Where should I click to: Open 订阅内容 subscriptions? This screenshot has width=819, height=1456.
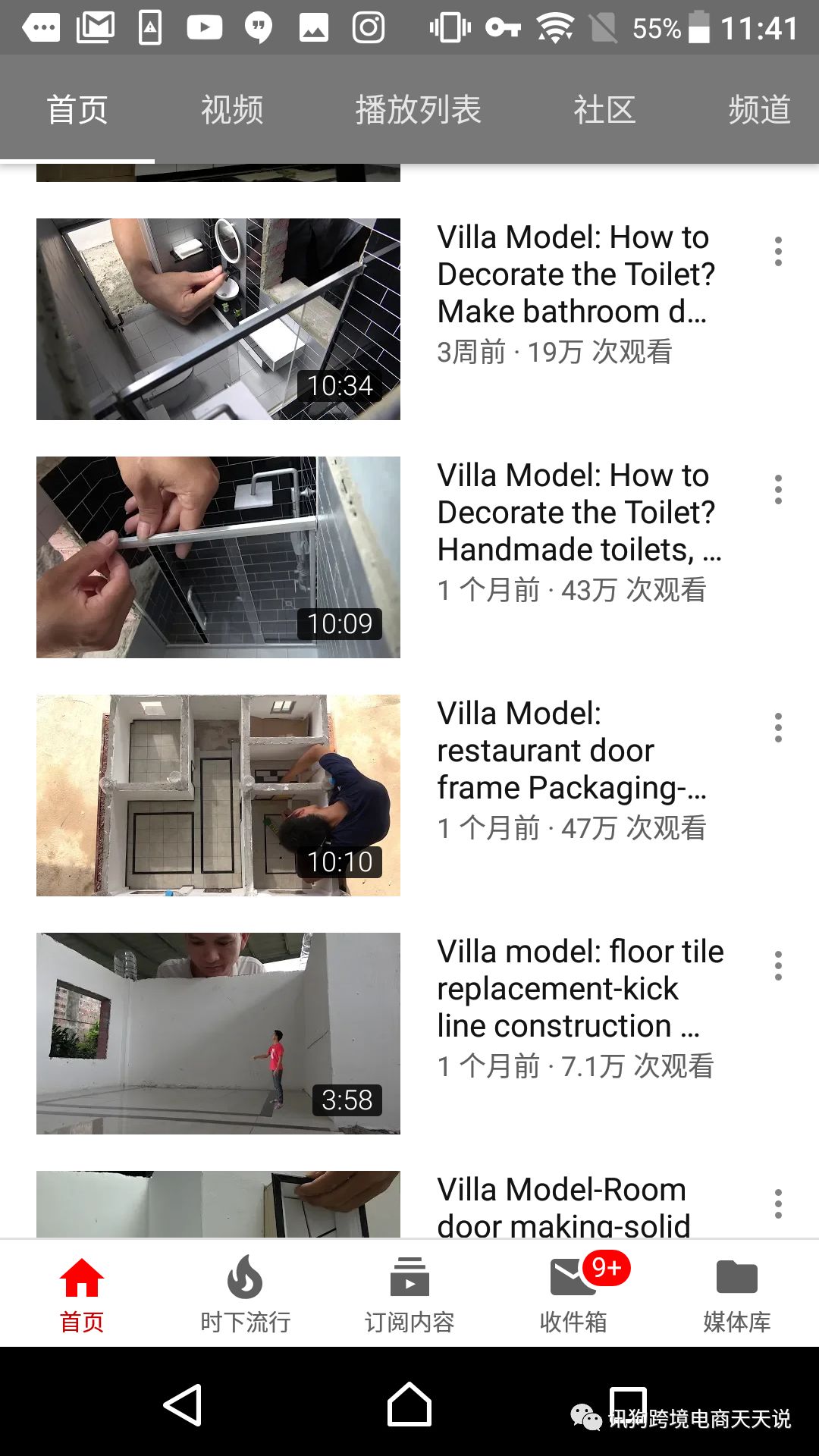click(409, 1294)
